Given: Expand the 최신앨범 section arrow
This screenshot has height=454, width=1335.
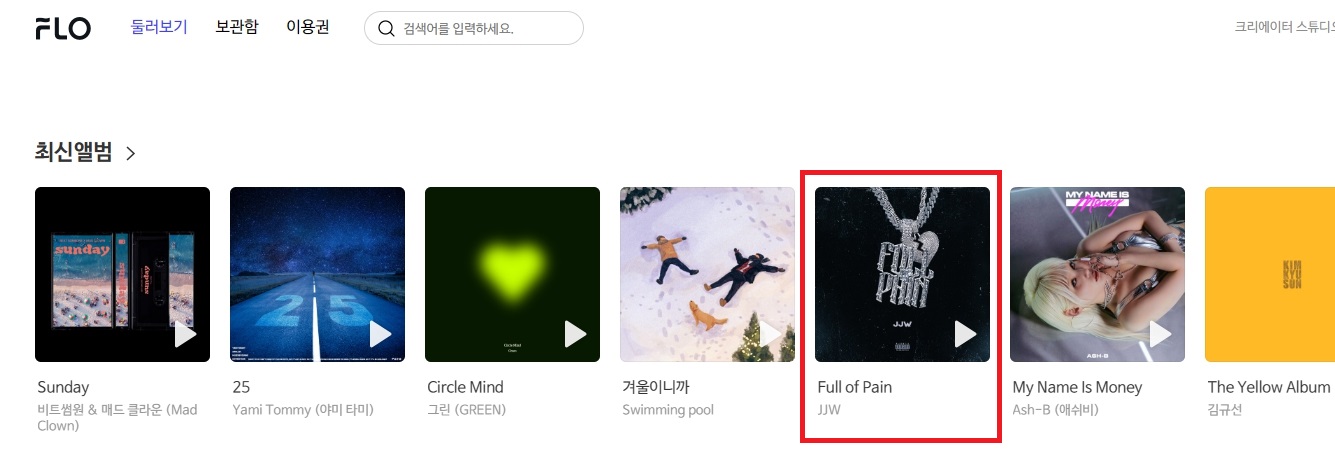Looking at the screenshot, I should 130,153.
